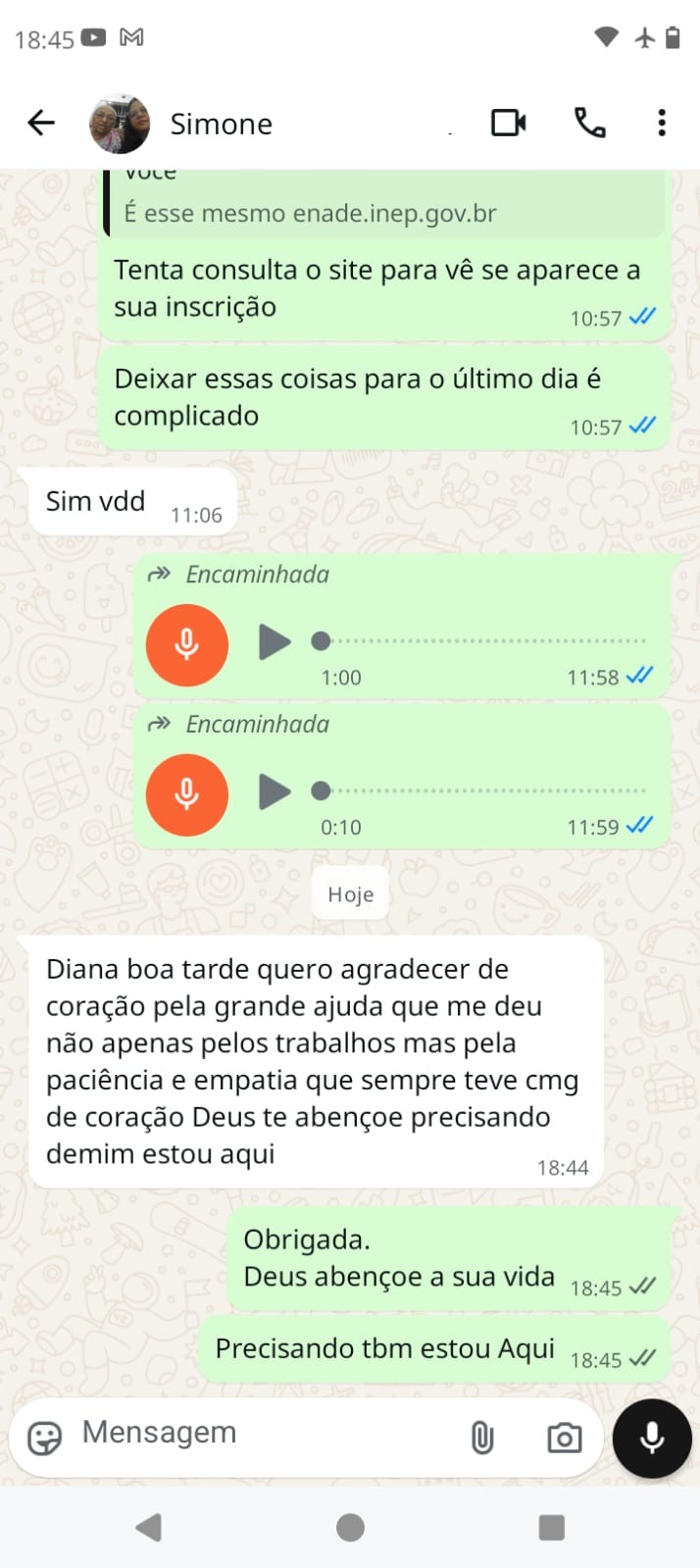Go back from Simone's chat
This screenshot has width=700, height=1568.
41,123
